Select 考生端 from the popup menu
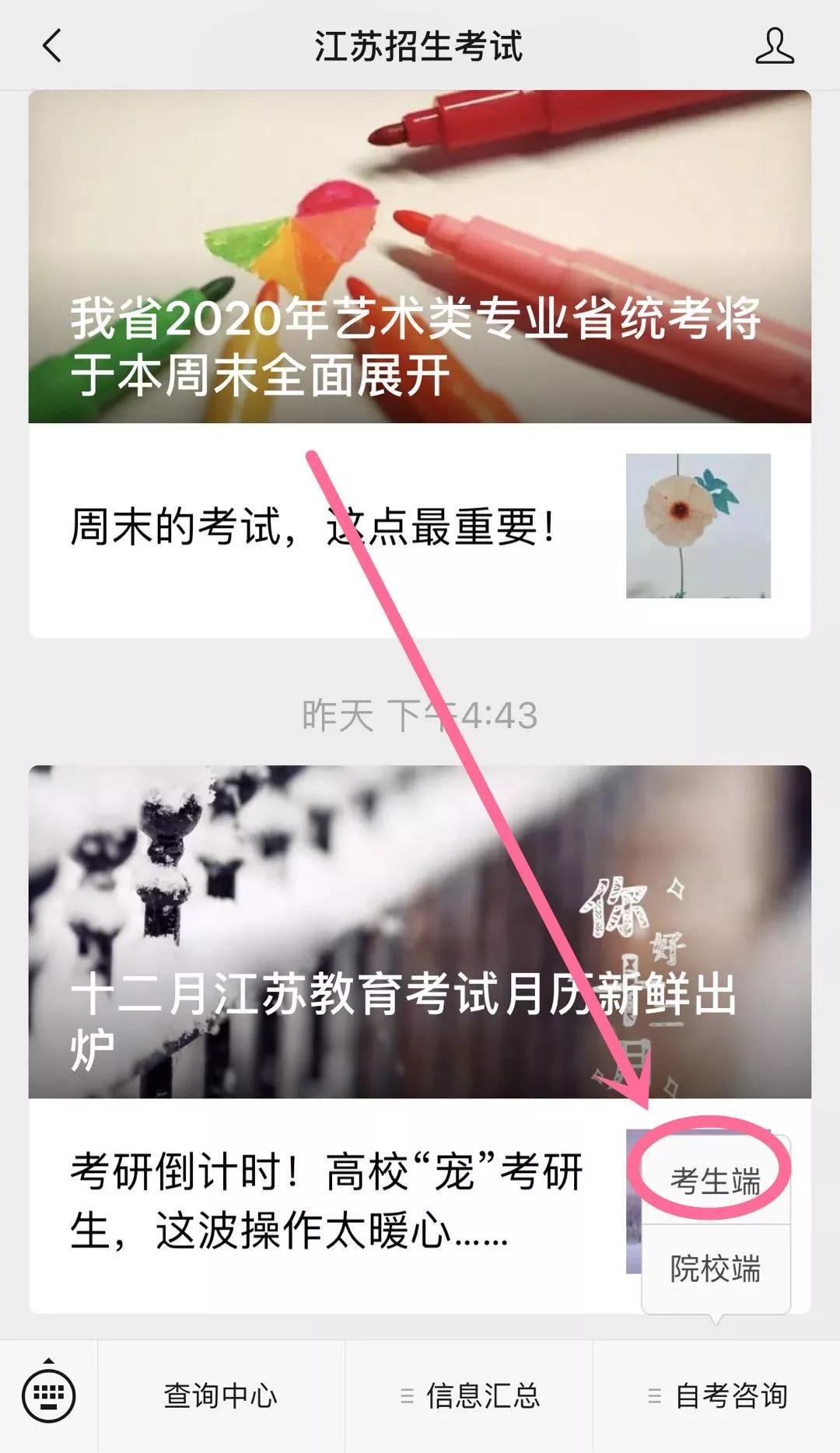Screen dimensions: 840x1453 [715, 1182]
